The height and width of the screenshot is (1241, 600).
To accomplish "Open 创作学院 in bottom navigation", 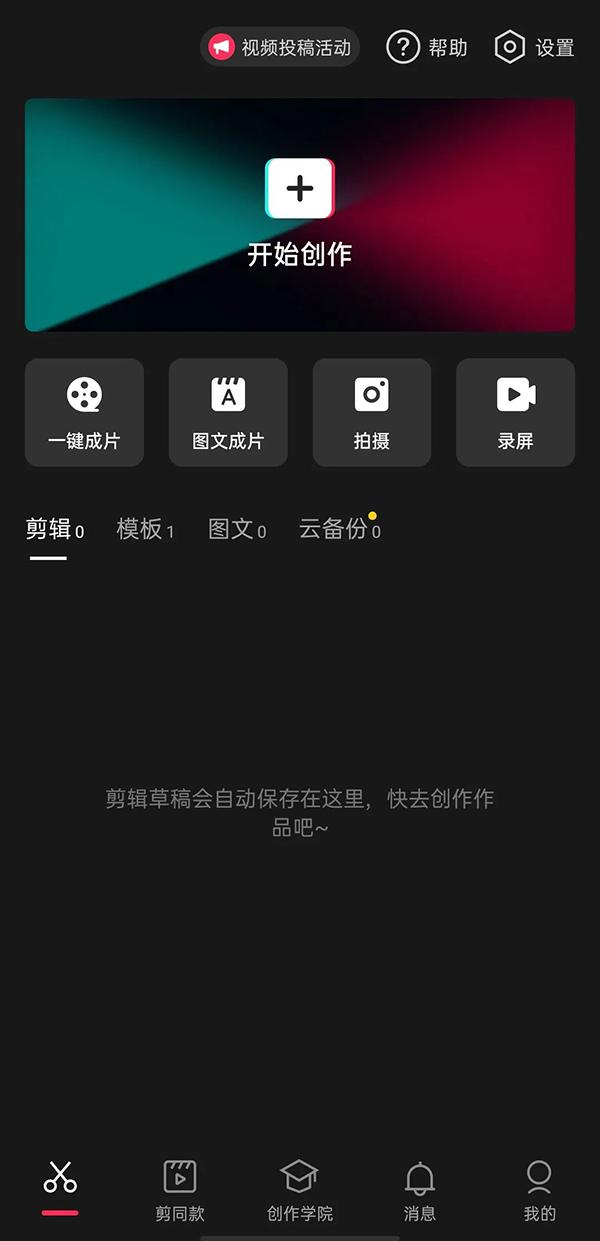I will pos(300,1190).
